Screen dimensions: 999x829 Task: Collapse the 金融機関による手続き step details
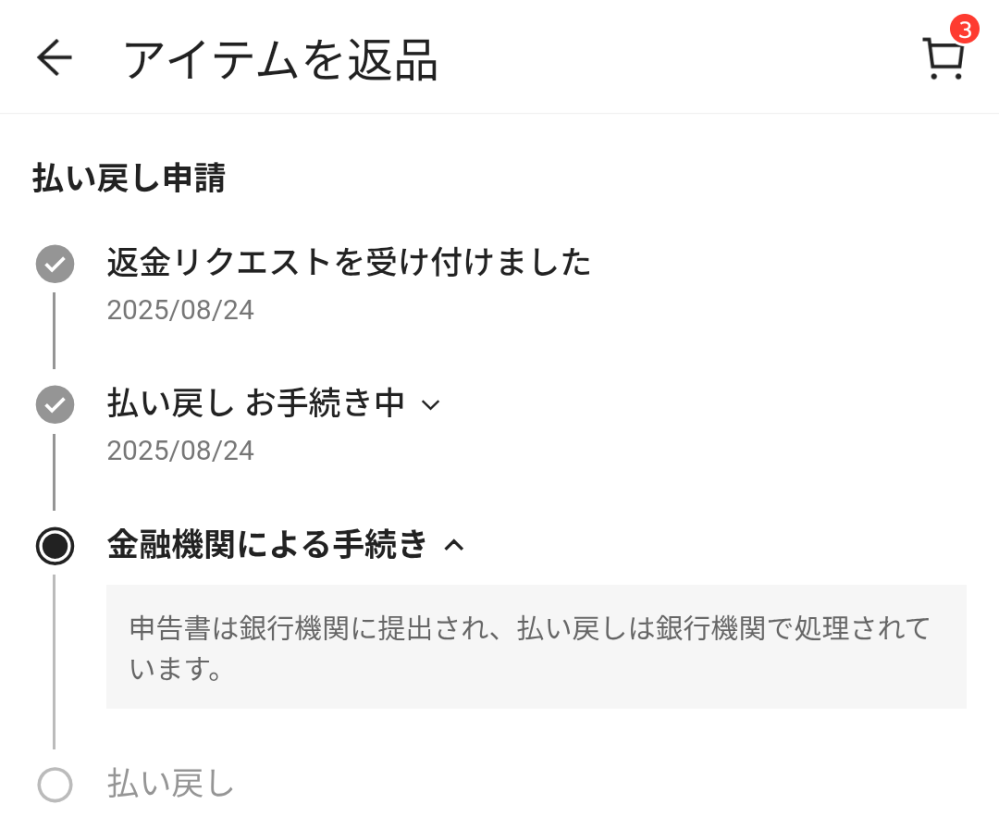[x=454, y=546]
